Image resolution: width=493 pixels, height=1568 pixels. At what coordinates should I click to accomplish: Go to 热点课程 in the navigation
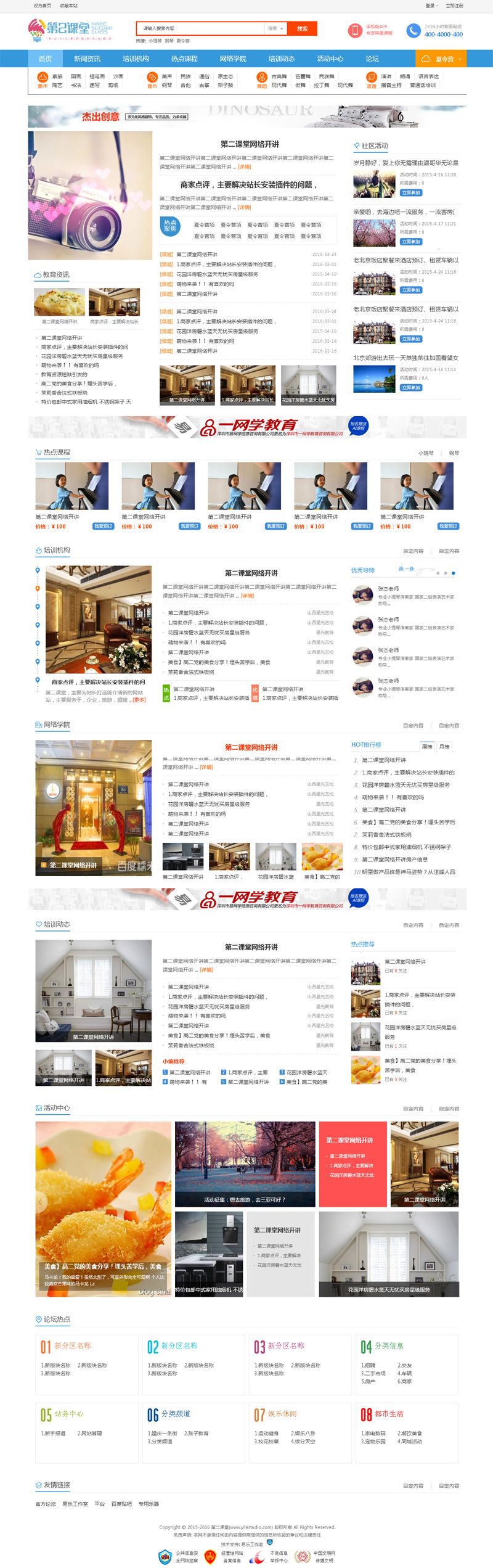(x=184, y=59)
